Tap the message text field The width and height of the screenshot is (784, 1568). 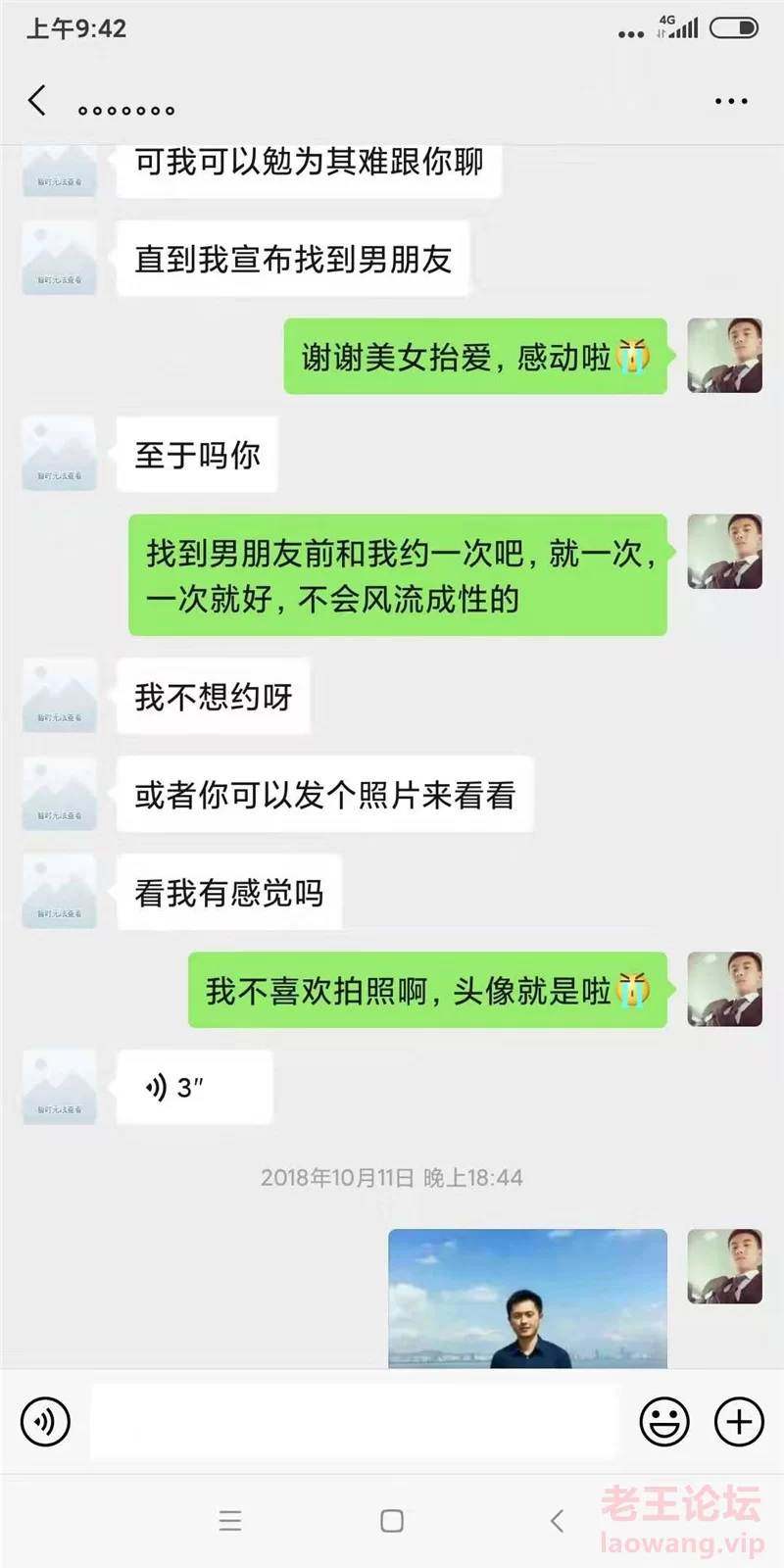click(x=355, y=1421)
